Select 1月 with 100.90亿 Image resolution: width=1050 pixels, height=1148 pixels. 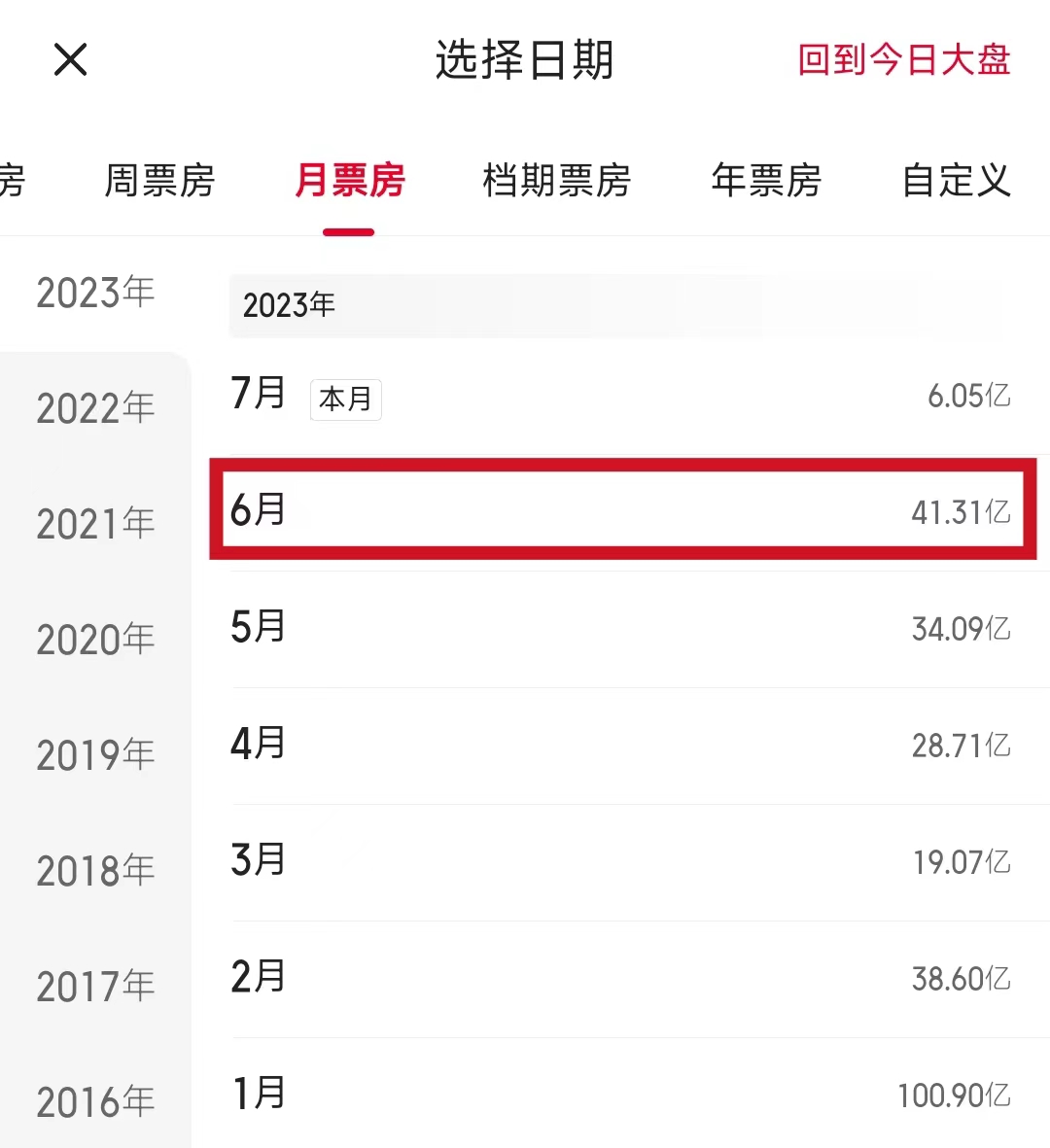coord(622,1095)
